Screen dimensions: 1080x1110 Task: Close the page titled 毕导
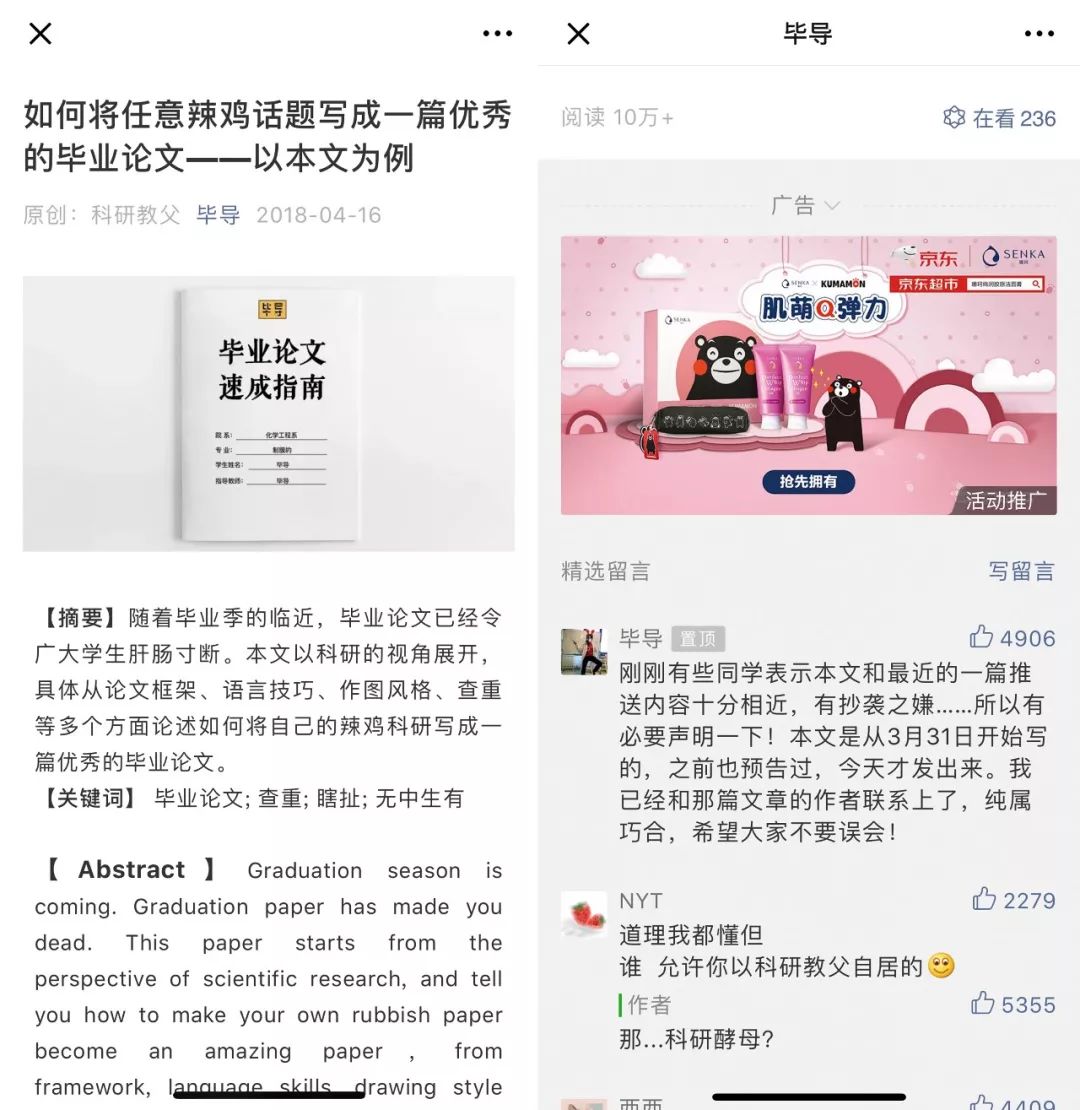tap(578, 34)
